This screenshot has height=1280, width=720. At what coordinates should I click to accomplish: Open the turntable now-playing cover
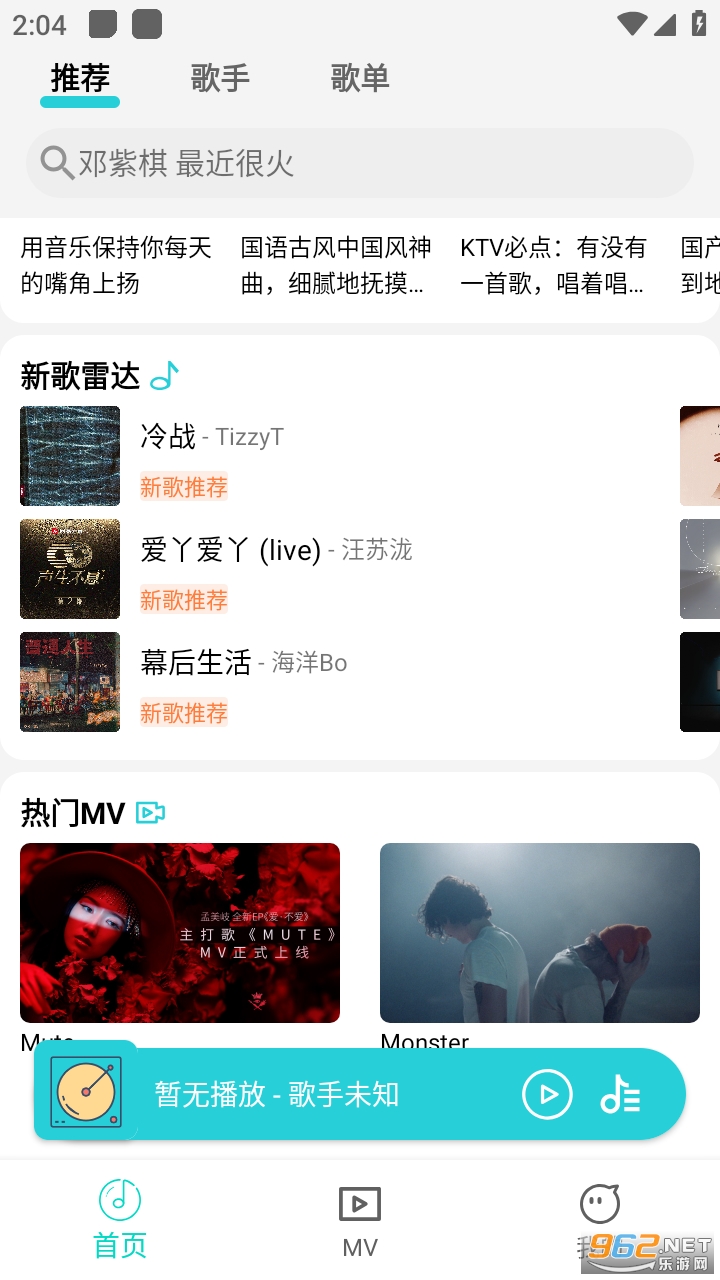86,1093
